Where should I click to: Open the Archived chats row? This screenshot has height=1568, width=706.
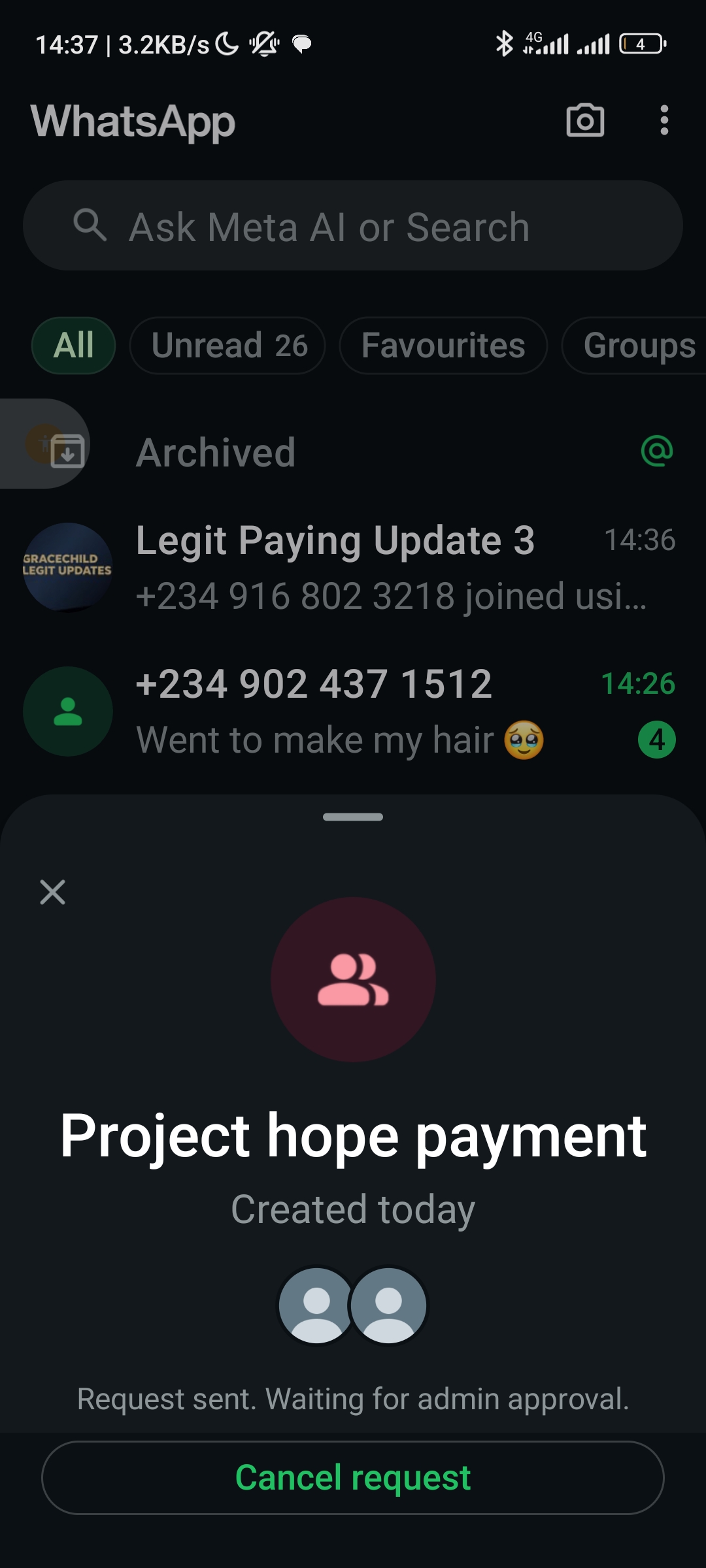[353, 452]
